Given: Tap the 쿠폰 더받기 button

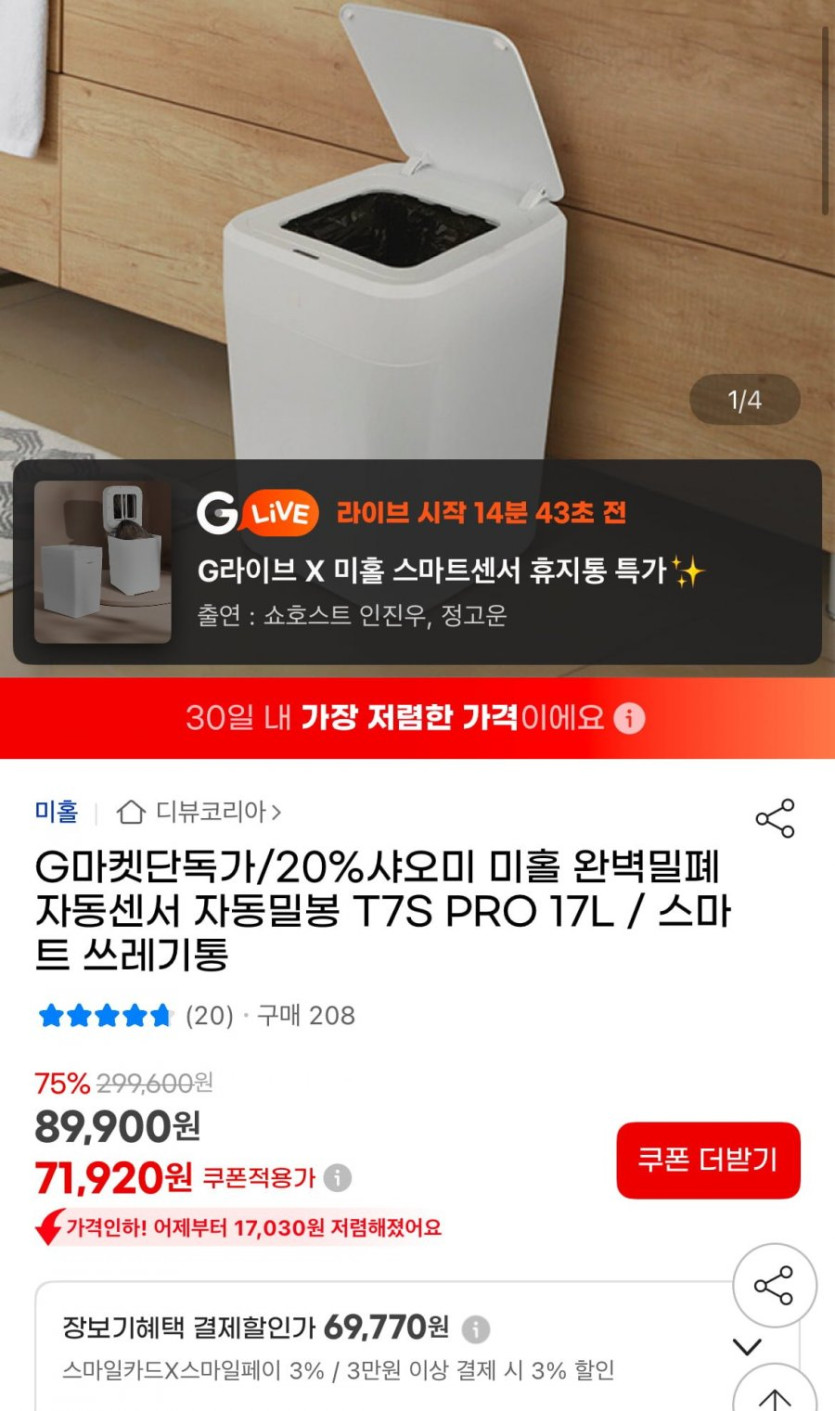Looking at the screenshot, I should (708, 1160).
